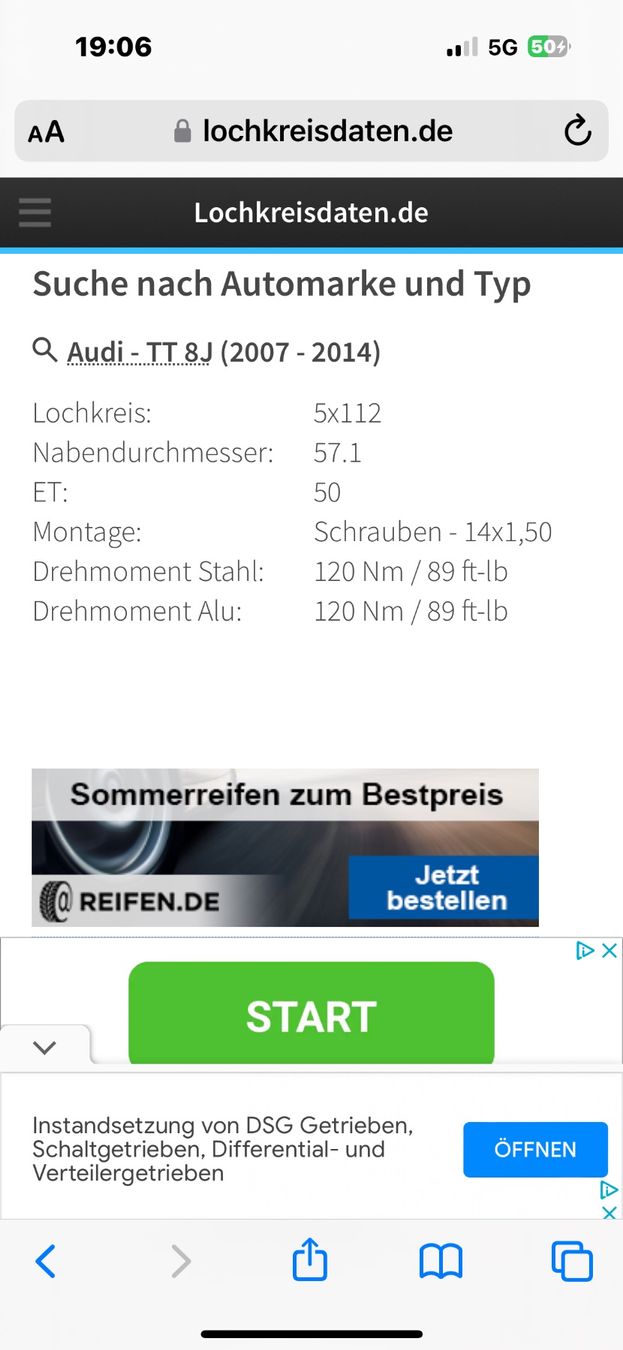Reload the page
The width and height of the screenshot is (623, 1350).
[577, 131]
